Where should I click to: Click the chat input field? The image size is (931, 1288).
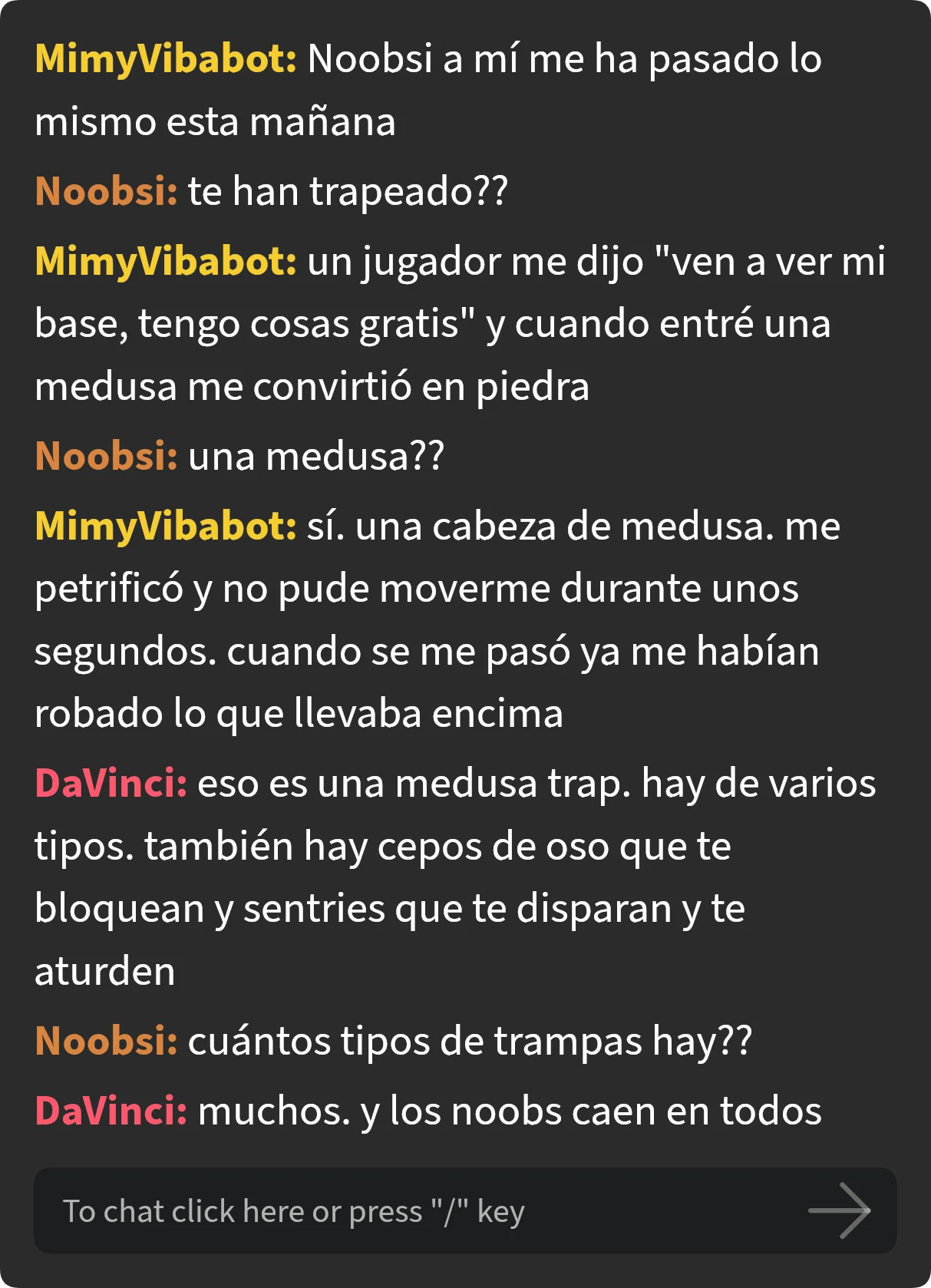(461, 1210)
